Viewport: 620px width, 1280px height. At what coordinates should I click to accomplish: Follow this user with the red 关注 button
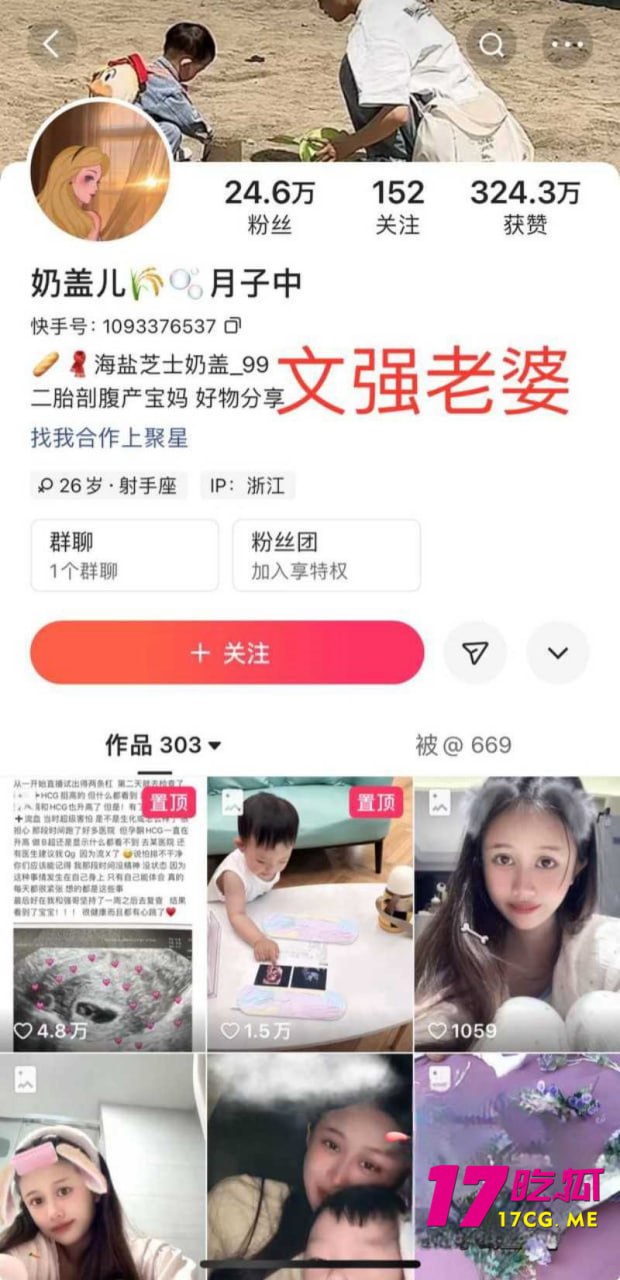click(228, 653)
